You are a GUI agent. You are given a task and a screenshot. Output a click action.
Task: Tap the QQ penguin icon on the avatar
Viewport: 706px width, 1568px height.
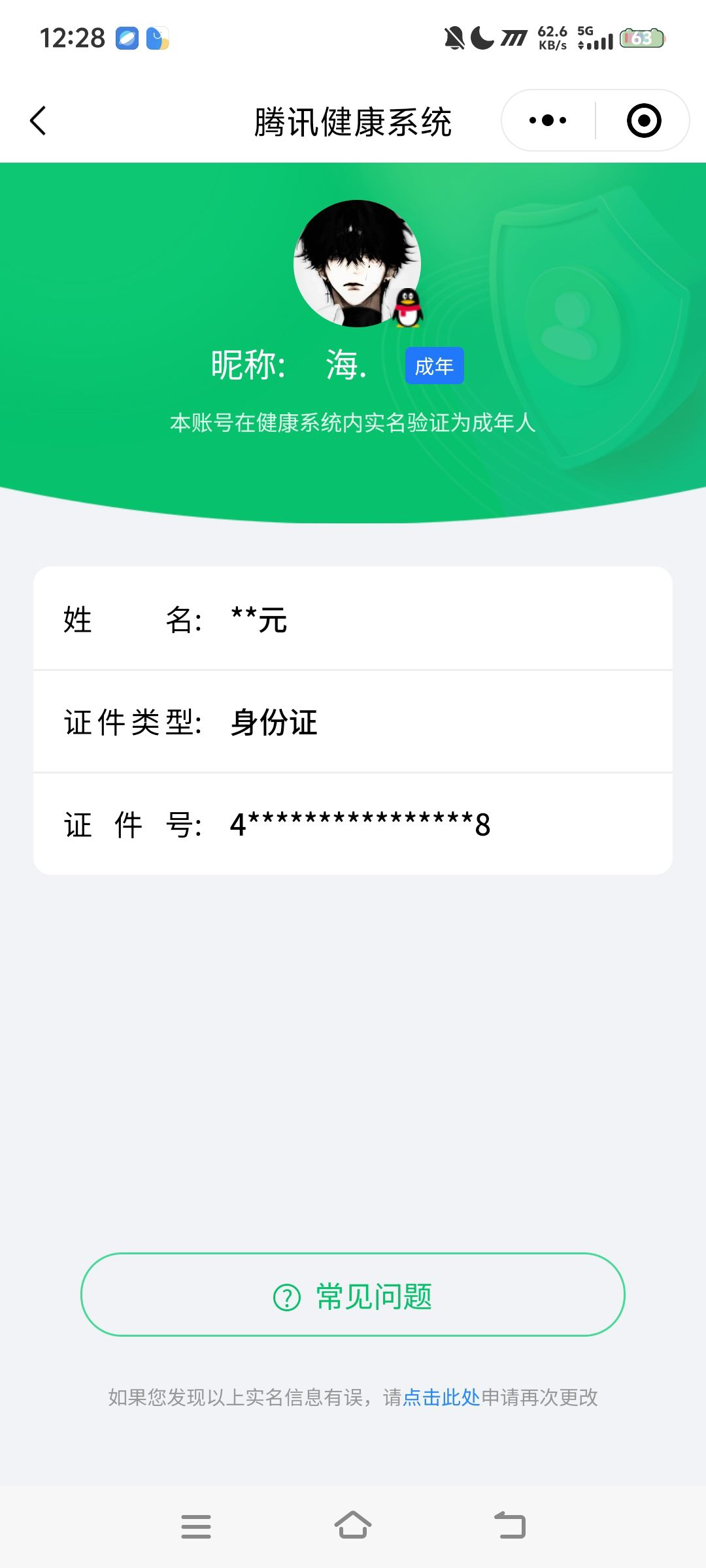pos(407,308)
